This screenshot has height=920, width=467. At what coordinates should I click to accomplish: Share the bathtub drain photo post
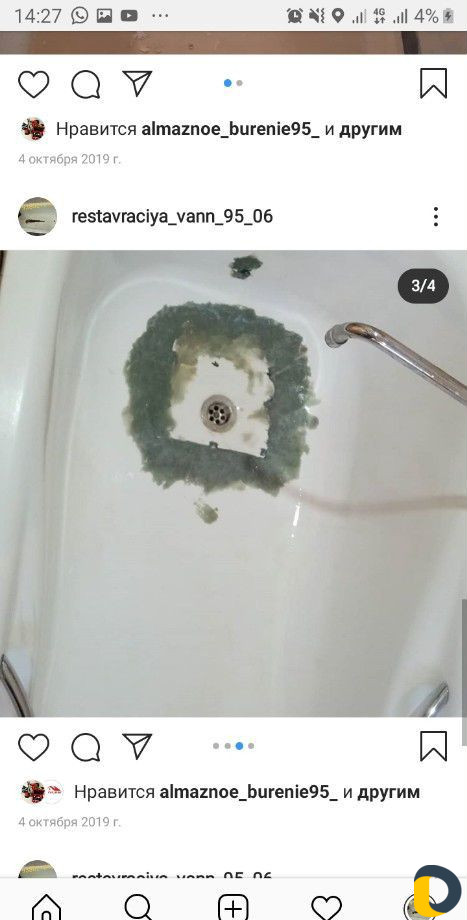point(137,746)
